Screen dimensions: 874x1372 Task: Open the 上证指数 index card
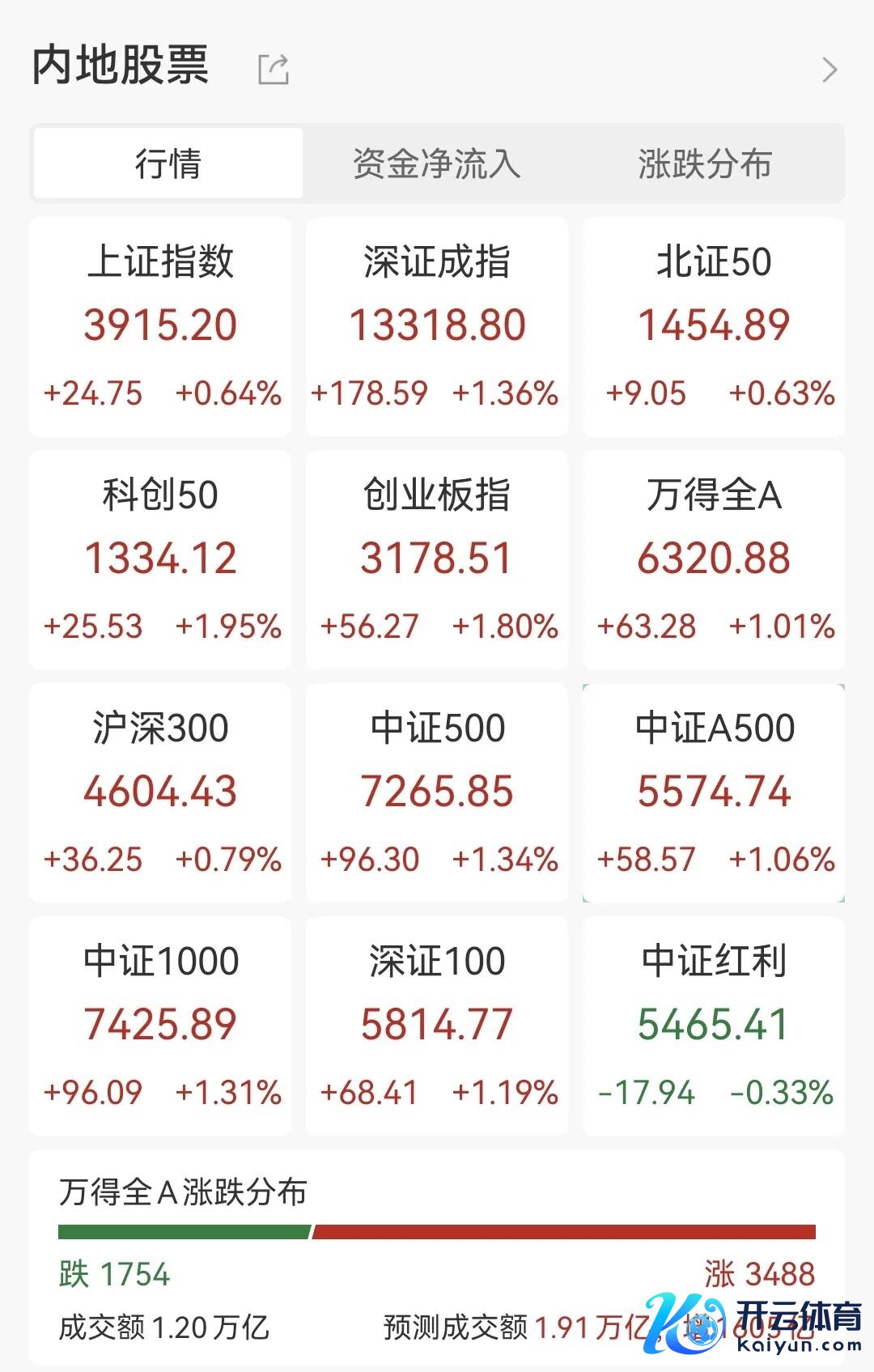[x=160, y=326]
